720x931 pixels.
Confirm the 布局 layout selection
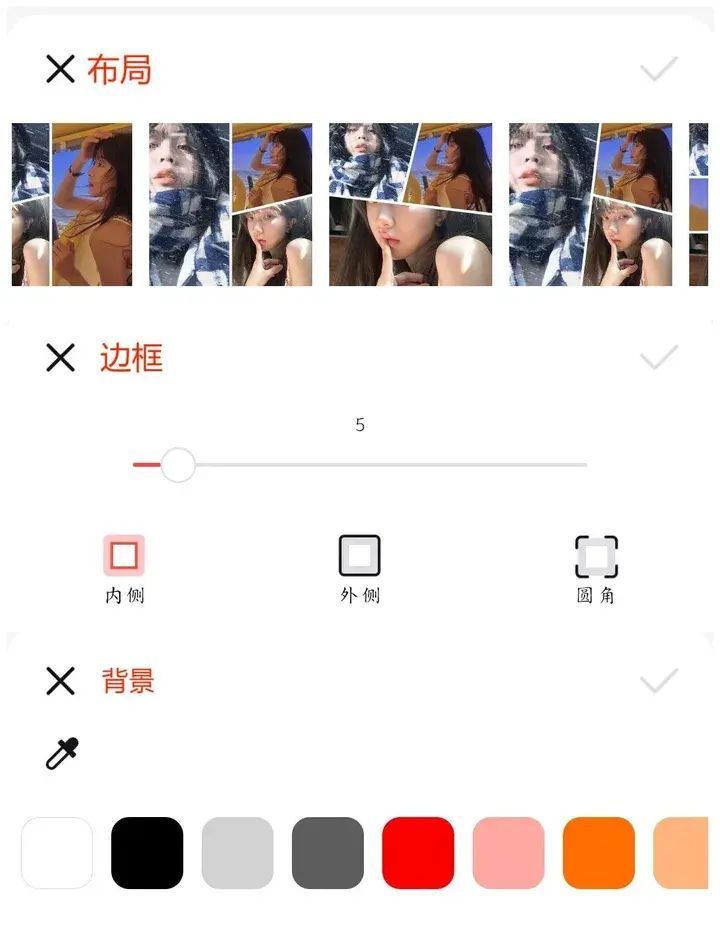(658, 69)
